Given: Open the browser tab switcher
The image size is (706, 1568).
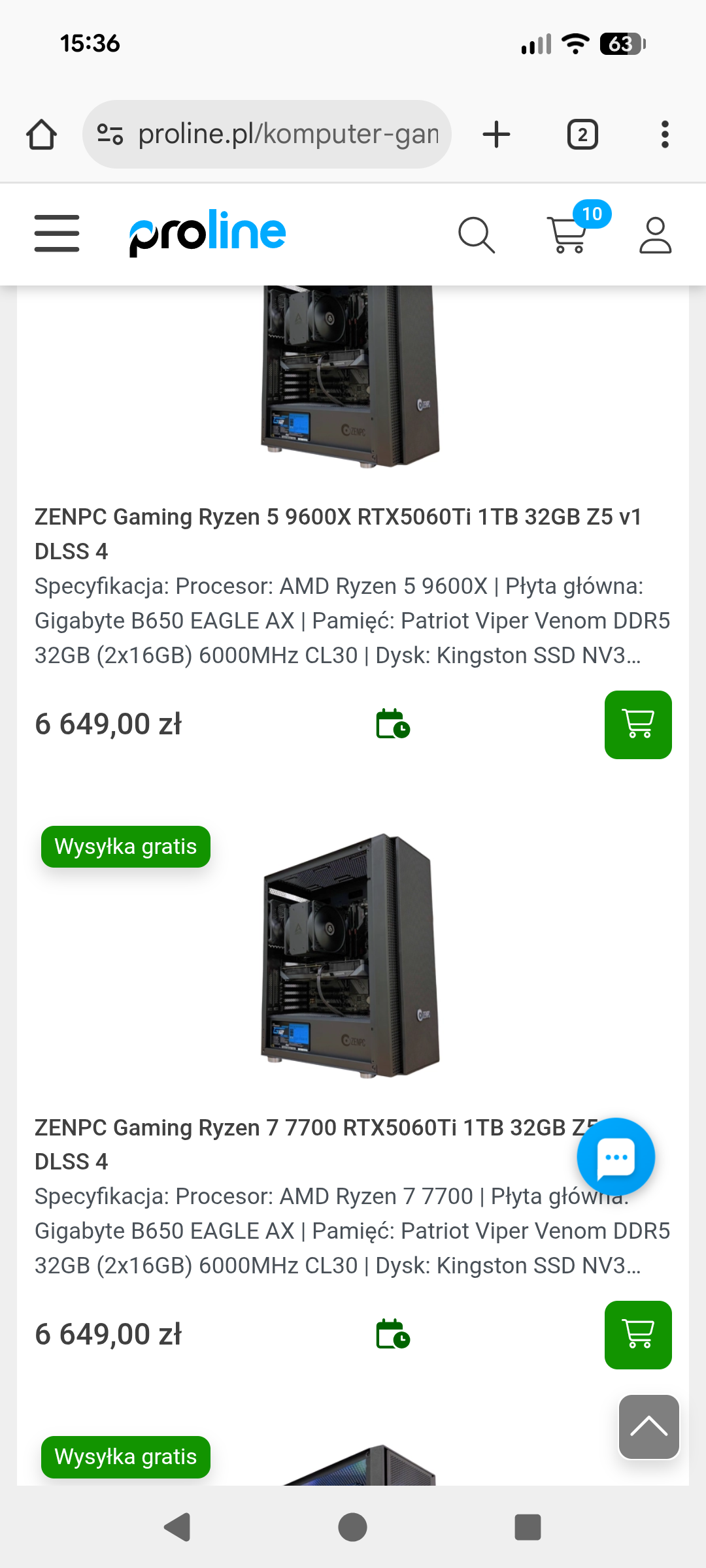Looking at the screenshot, I should click(x=582, y=135).
